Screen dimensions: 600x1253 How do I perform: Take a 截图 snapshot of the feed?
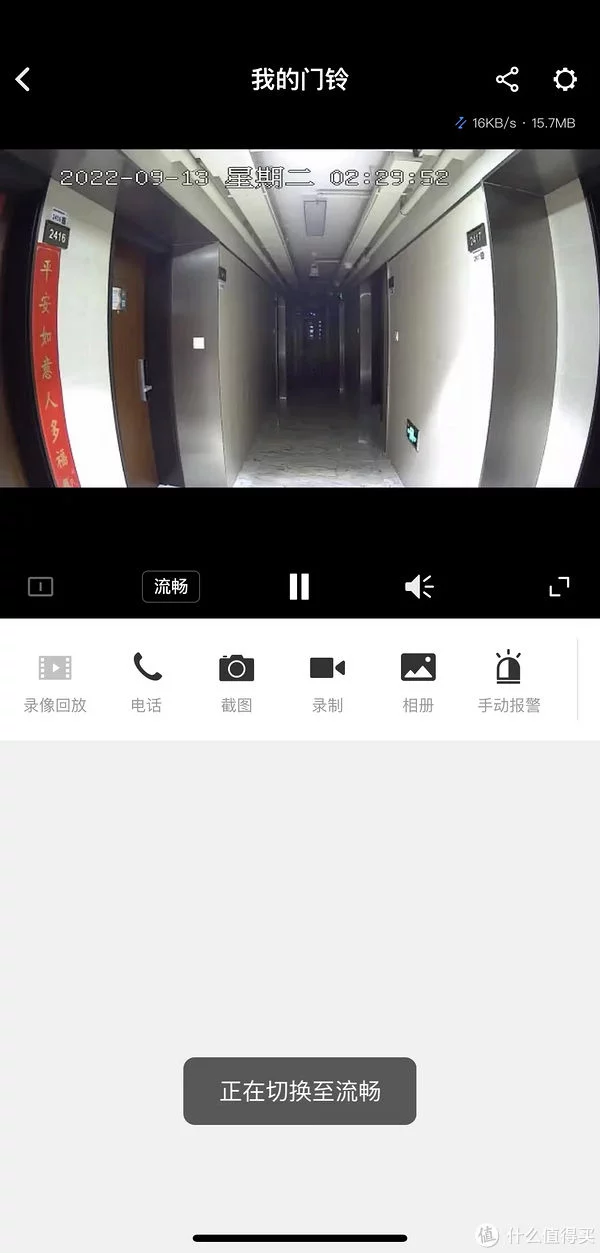point(237,683)
